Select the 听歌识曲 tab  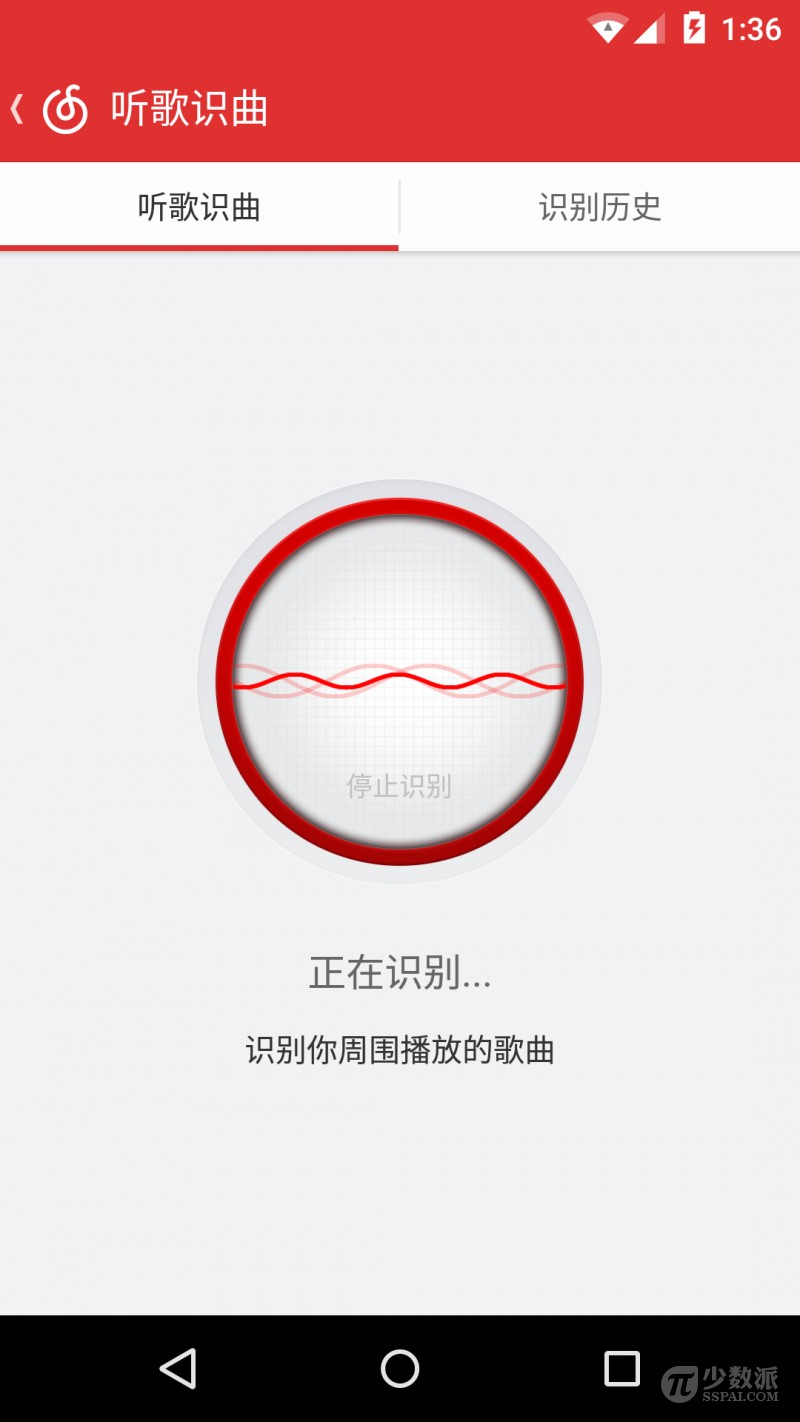coord(199,207)
